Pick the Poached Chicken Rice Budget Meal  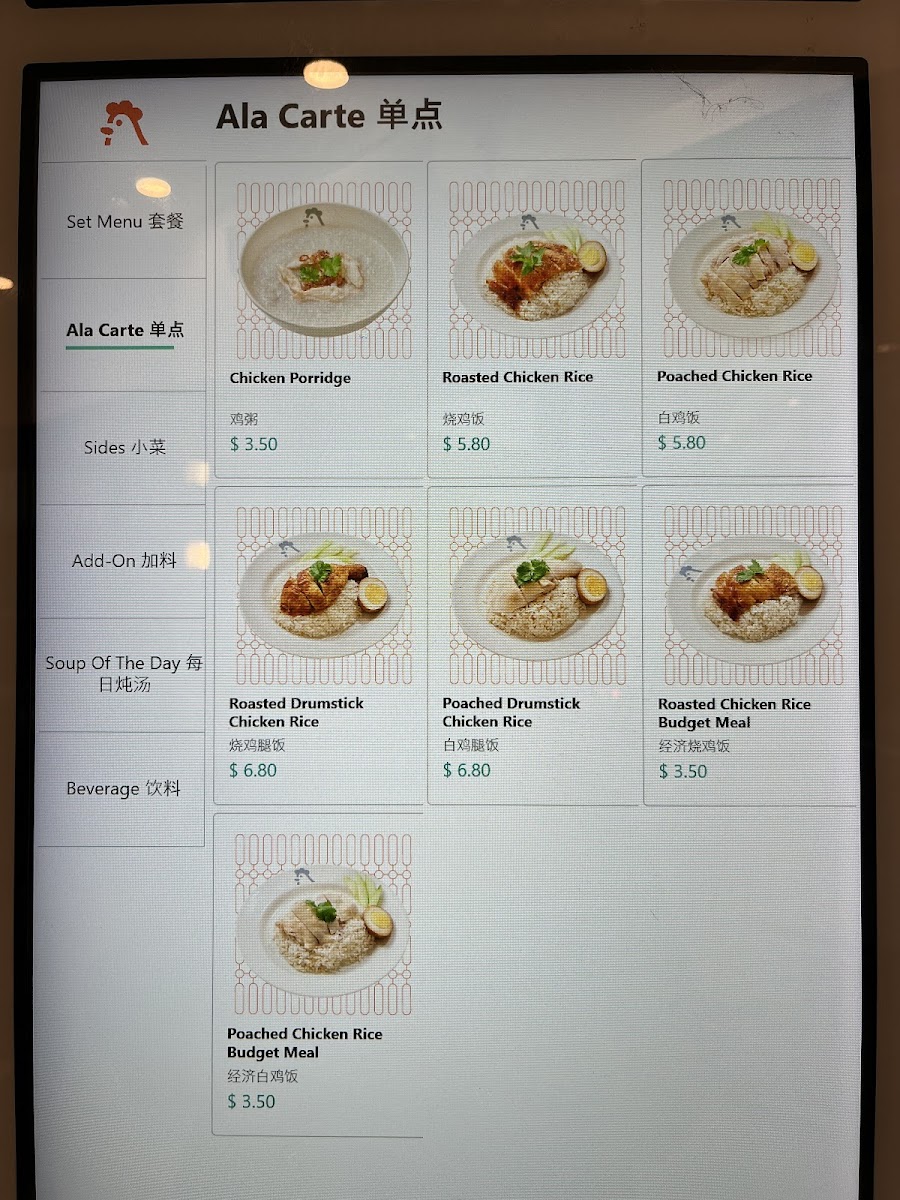(x=318, y=974)
